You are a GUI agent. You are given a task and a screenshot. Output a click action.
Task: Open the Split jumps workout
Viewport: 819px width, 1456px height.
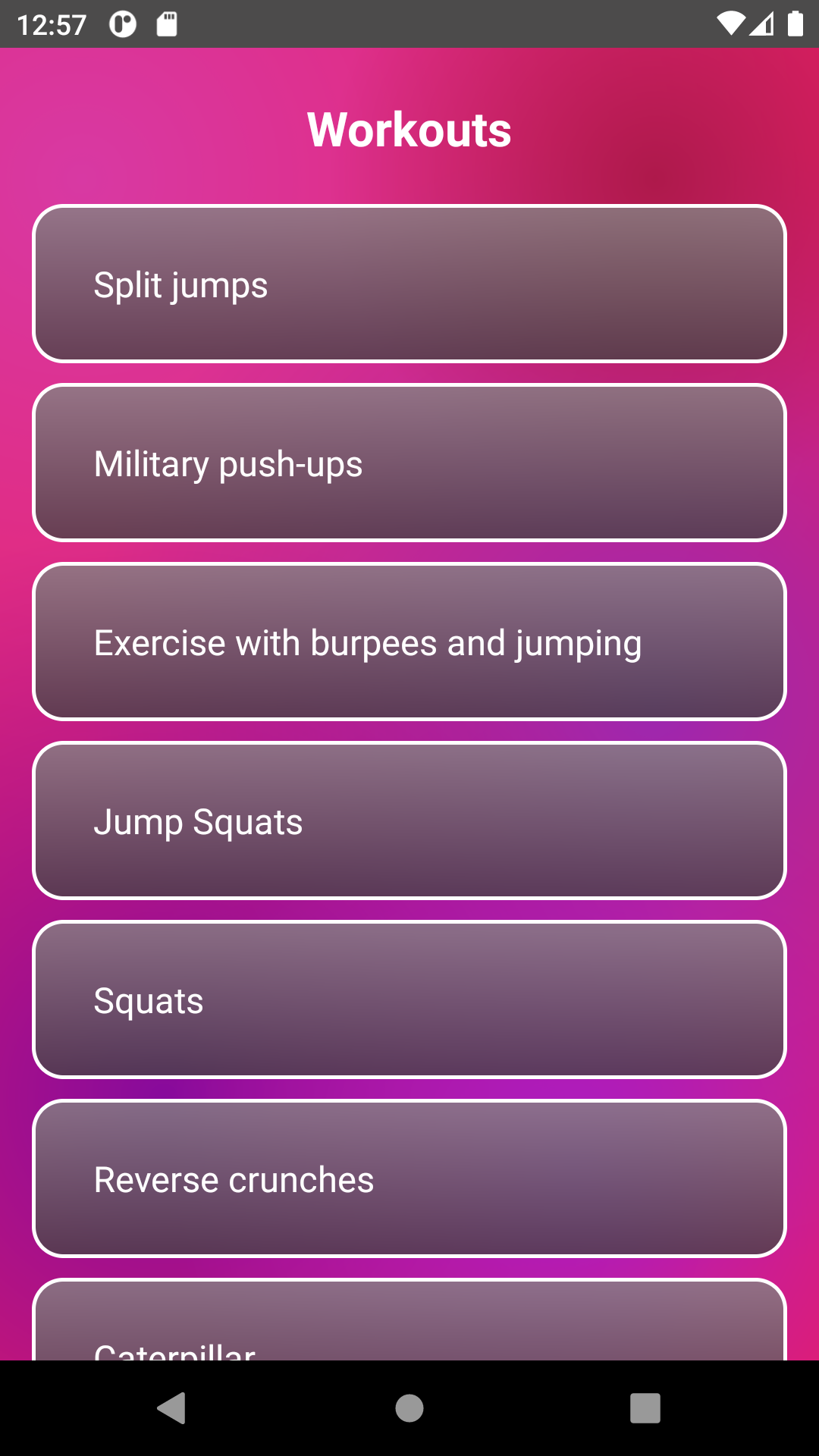(x=409, y=284)
